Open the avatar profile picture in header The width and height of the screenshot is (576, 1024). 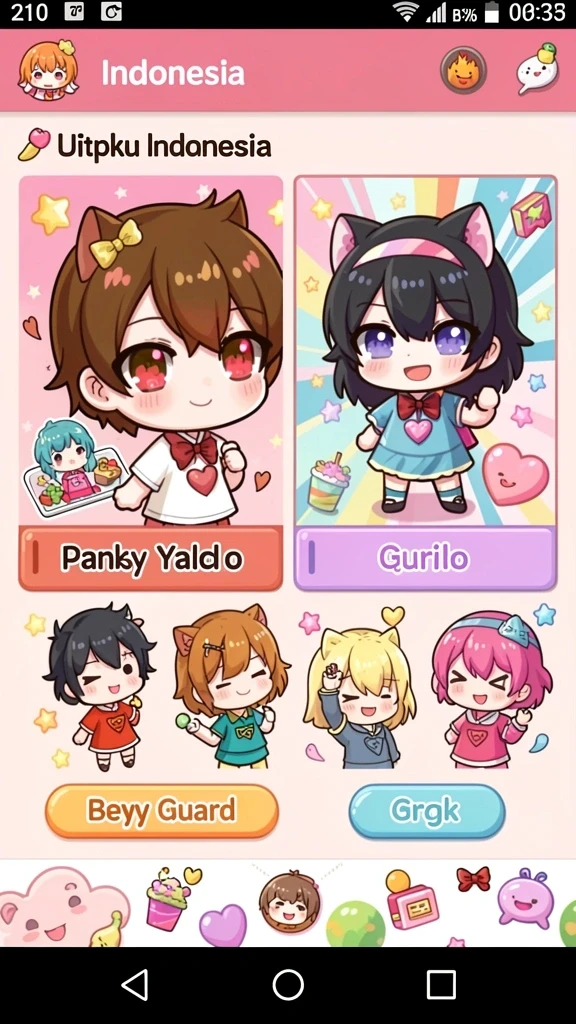(48, 71)
